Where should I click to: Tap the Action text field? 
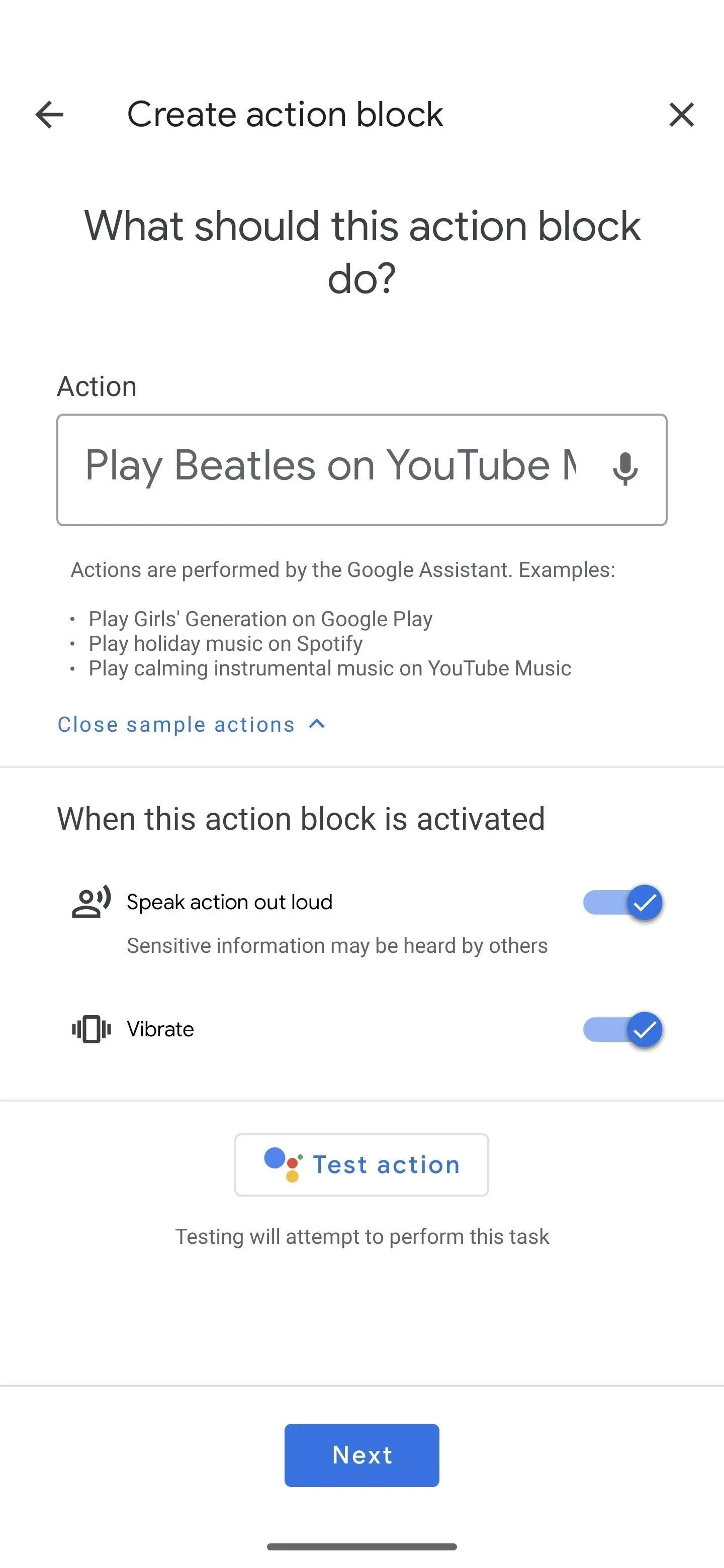[x=361, y=469]
